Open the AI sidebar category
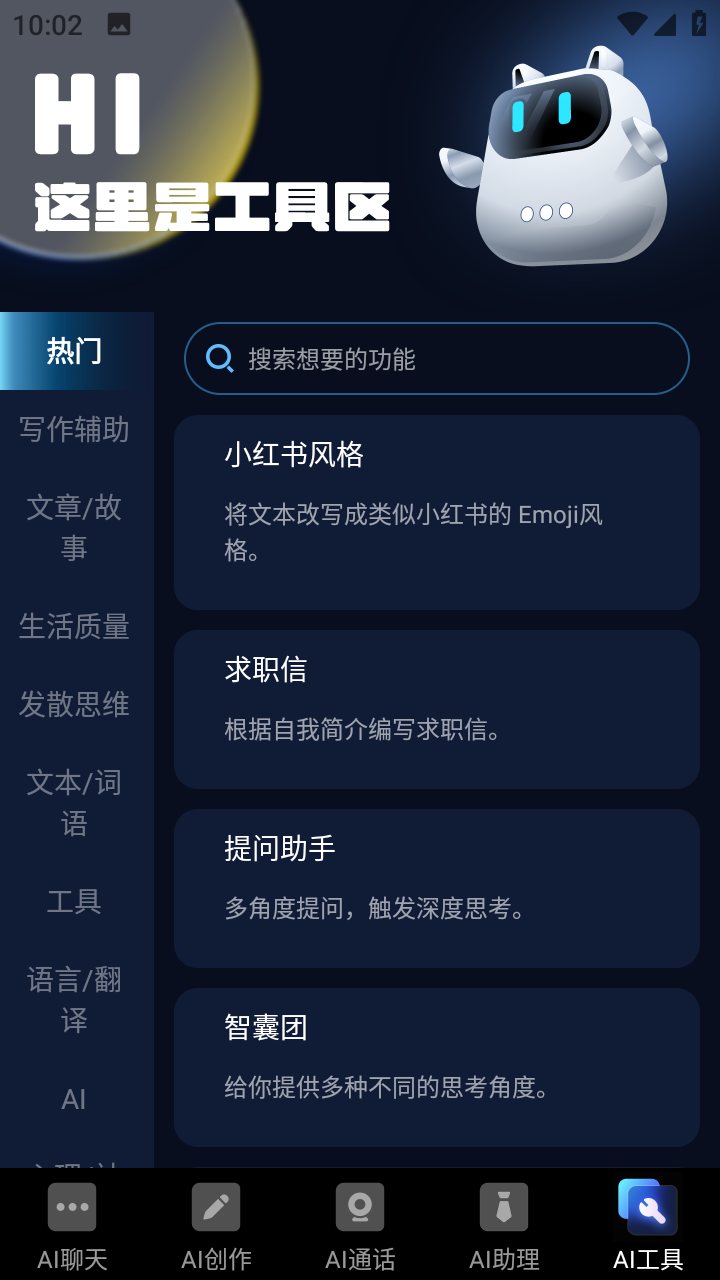The height and width of the screenshot is (1280, 720). coord(75,1099)
